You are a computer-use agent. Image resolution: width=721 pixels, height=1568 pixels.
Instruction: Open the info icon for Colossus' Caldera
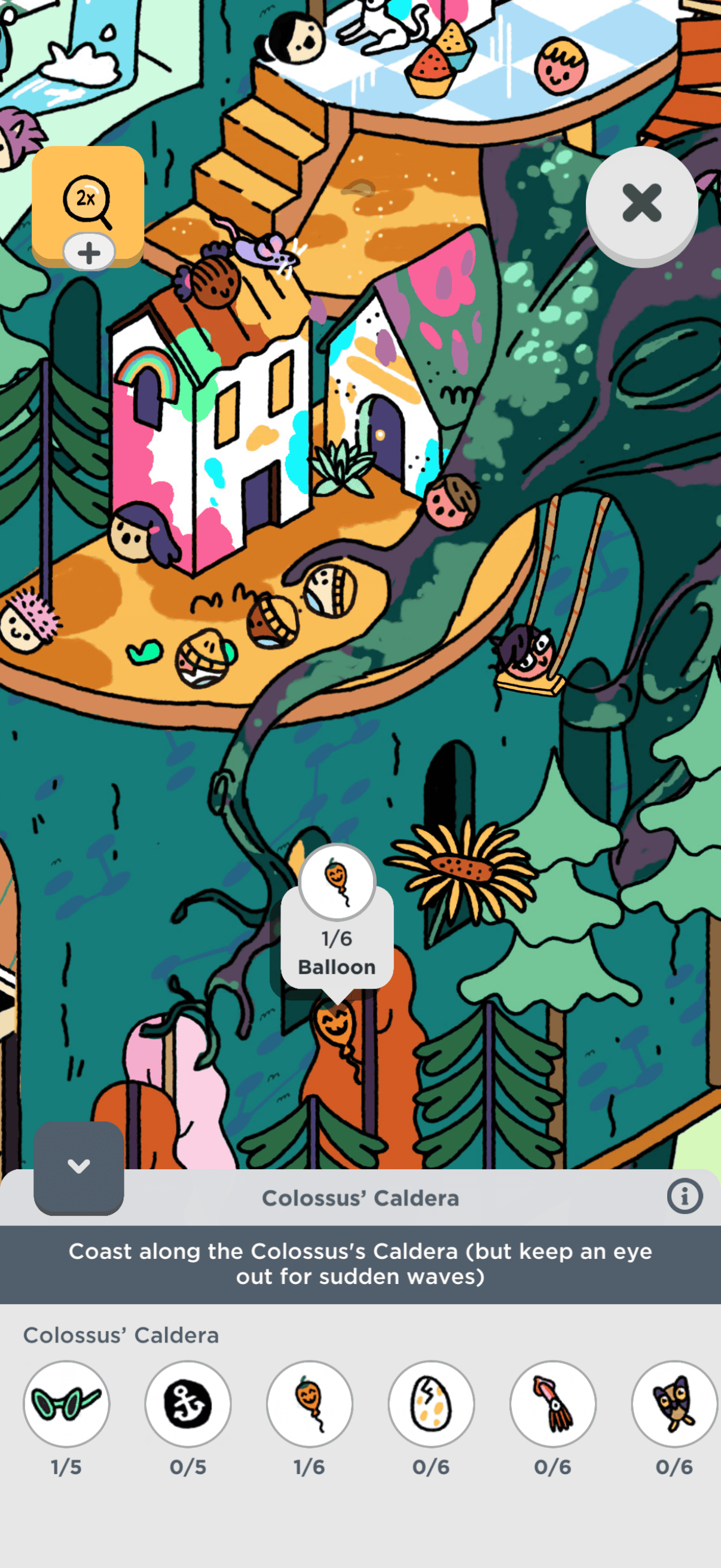684,1196
